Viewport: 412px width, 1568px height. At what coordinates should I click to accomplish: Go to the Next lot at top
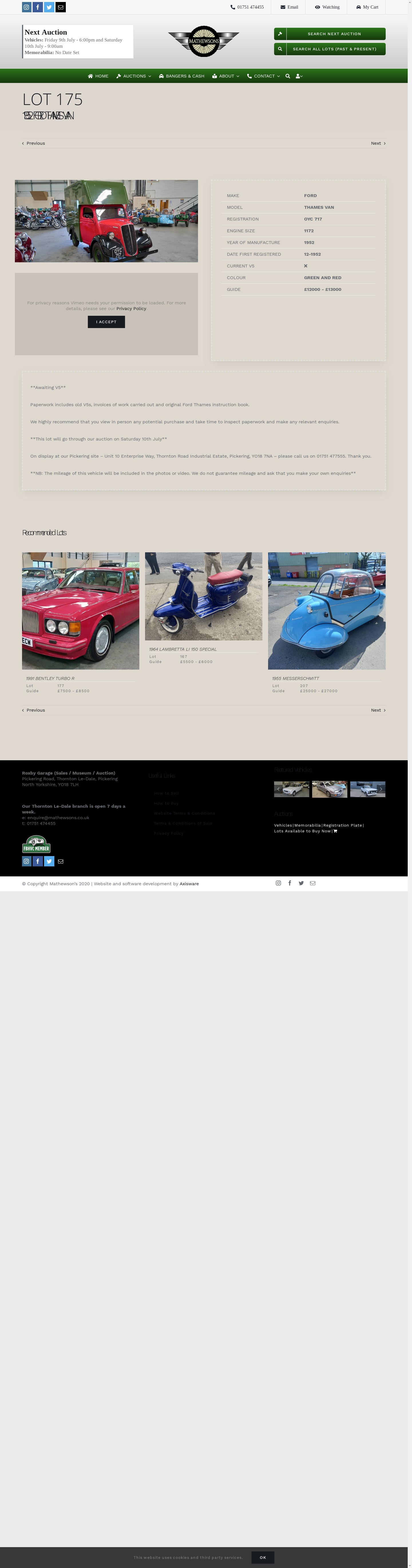377,144
